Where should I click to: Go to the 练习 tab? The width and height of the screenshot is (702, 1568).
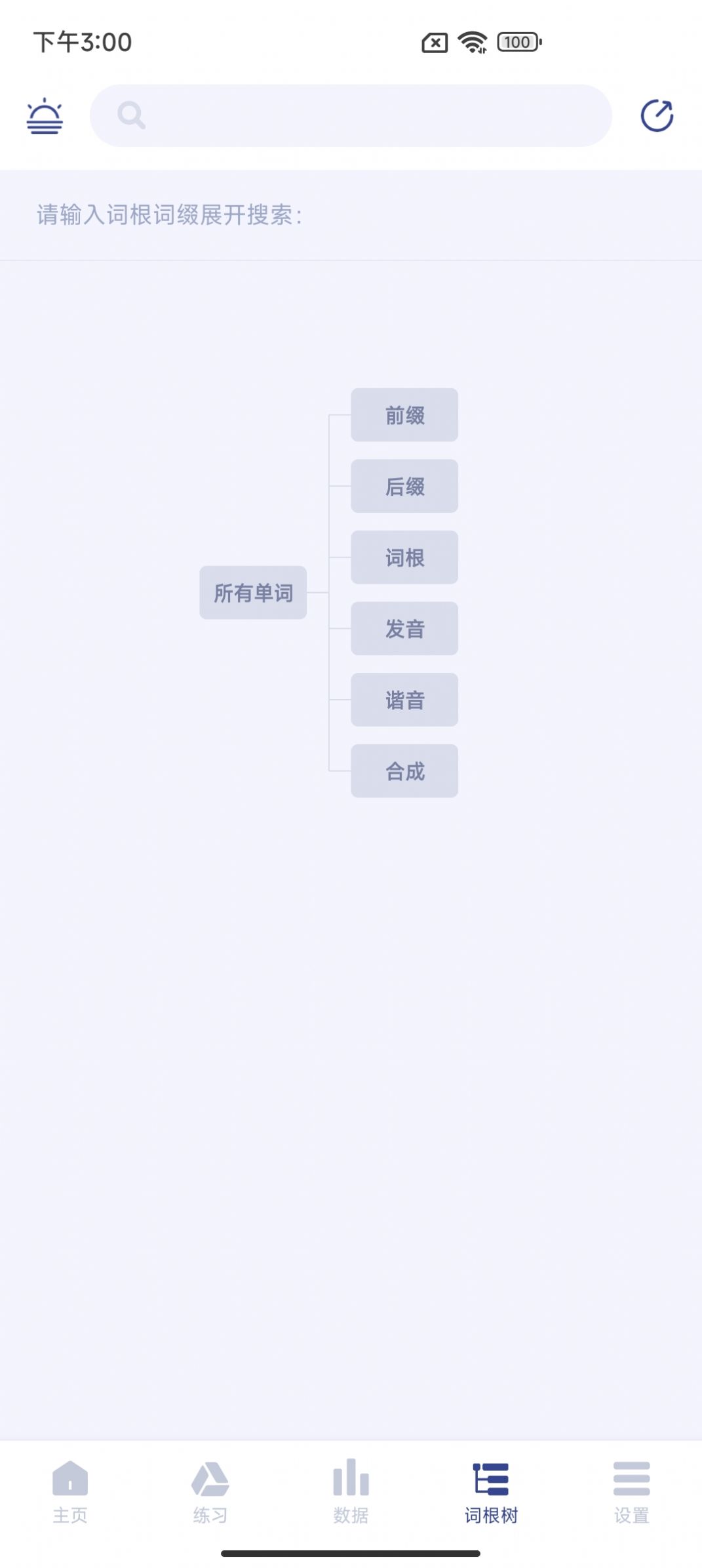[210, 1491]
